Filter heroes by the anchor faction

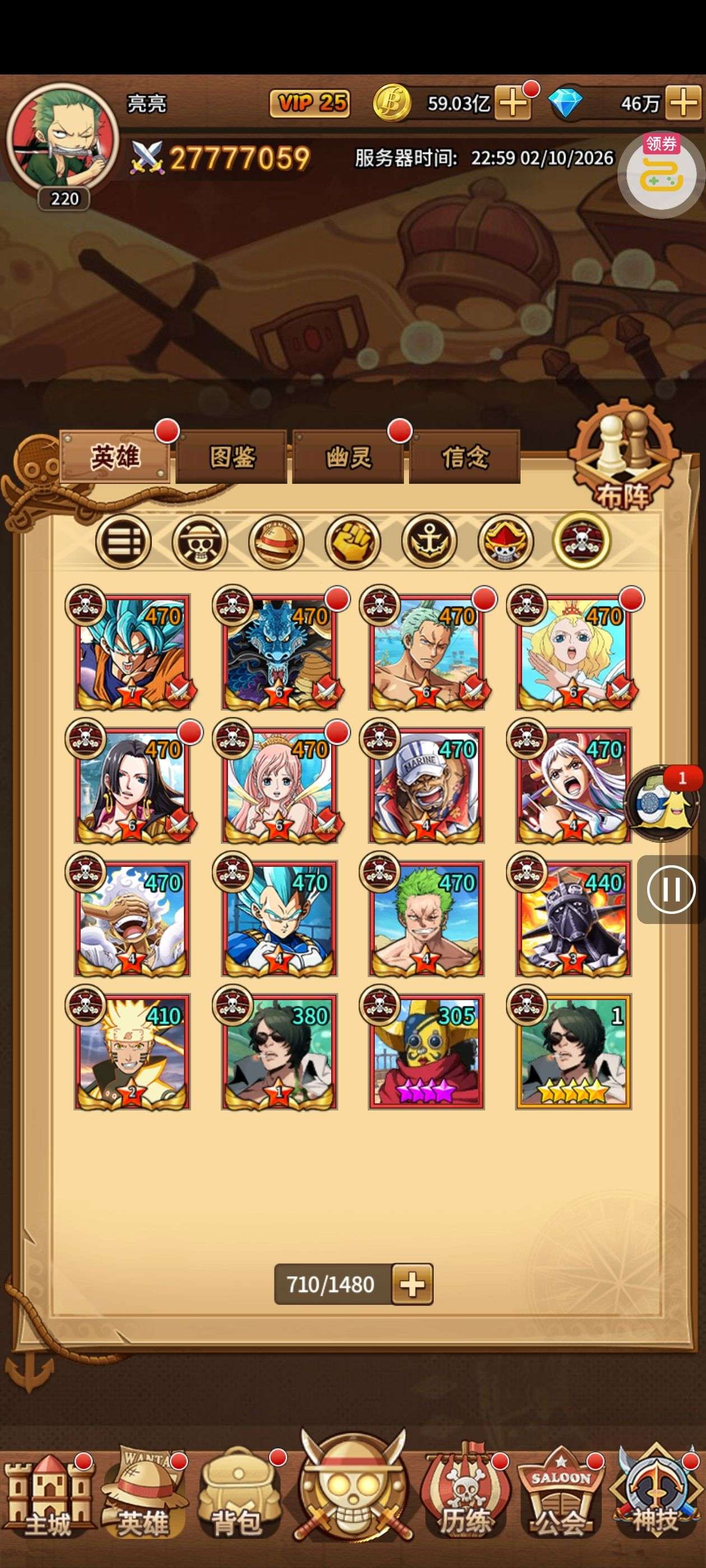[429, 540]
